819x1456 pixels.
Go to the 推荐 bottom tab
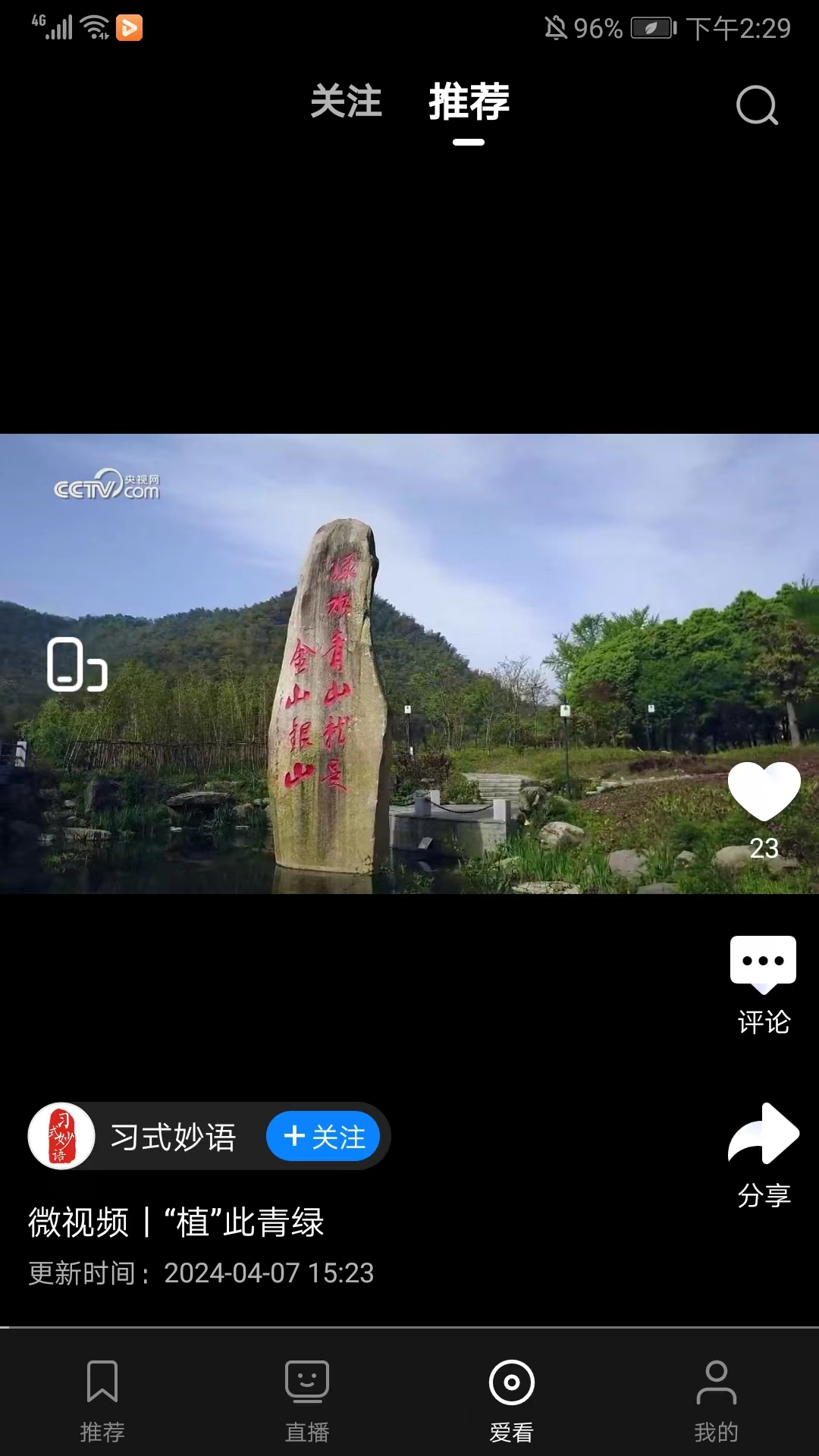pyautogui.click(x=102, y=1400)
